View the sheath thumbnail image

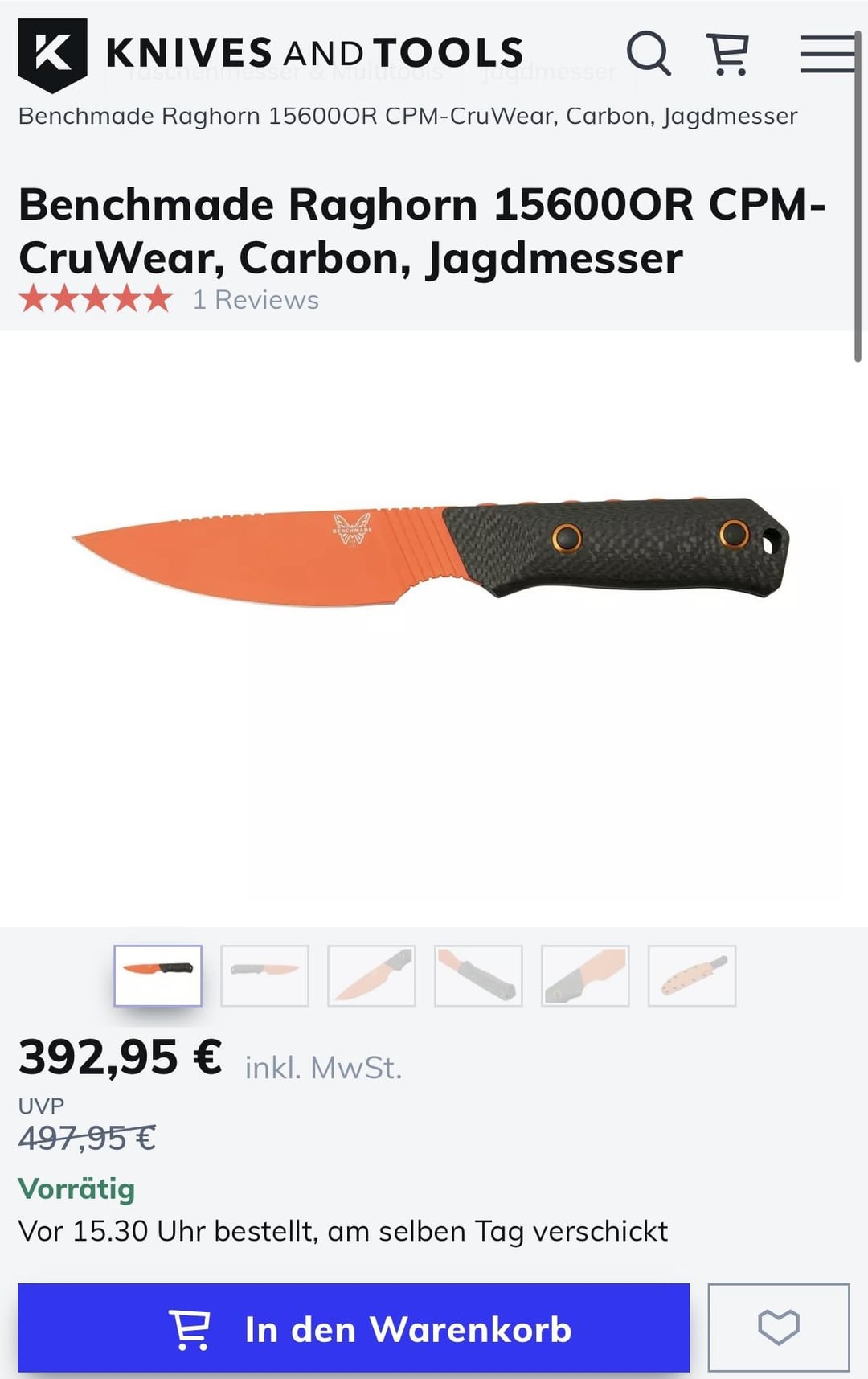(692, 975)
